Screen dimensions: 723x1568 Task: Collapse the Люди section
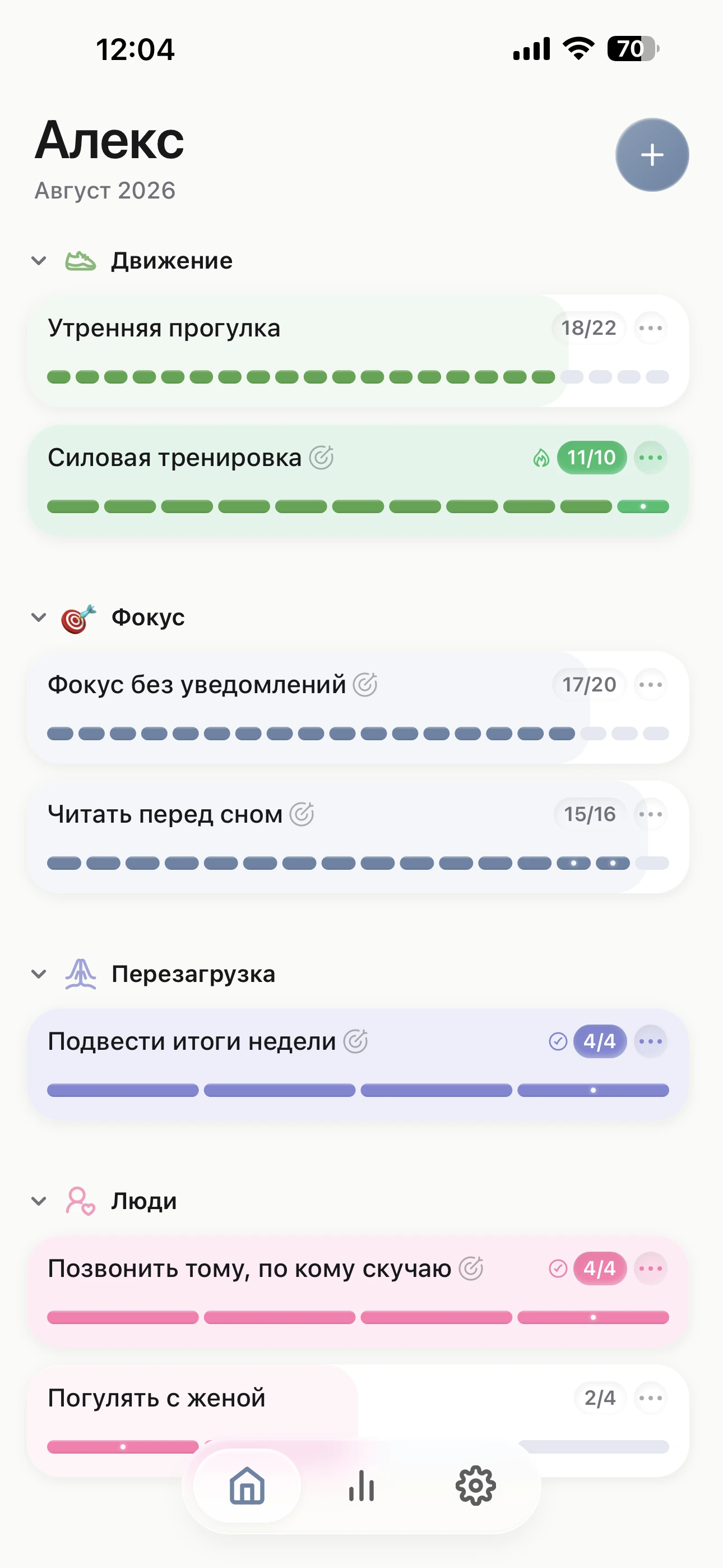[39, 1201]
